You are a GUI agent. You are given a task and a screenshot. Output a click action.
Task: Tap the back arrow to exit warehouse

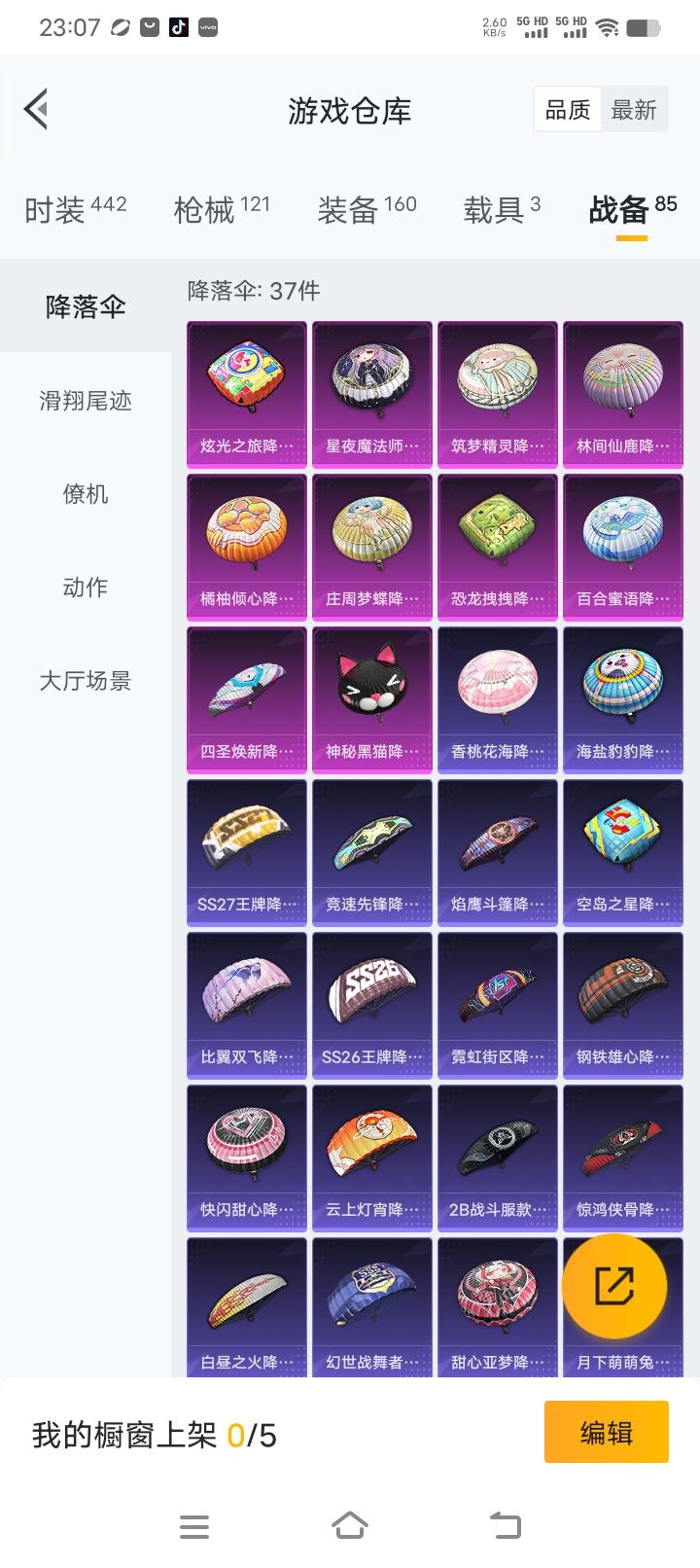click(37, 109)
